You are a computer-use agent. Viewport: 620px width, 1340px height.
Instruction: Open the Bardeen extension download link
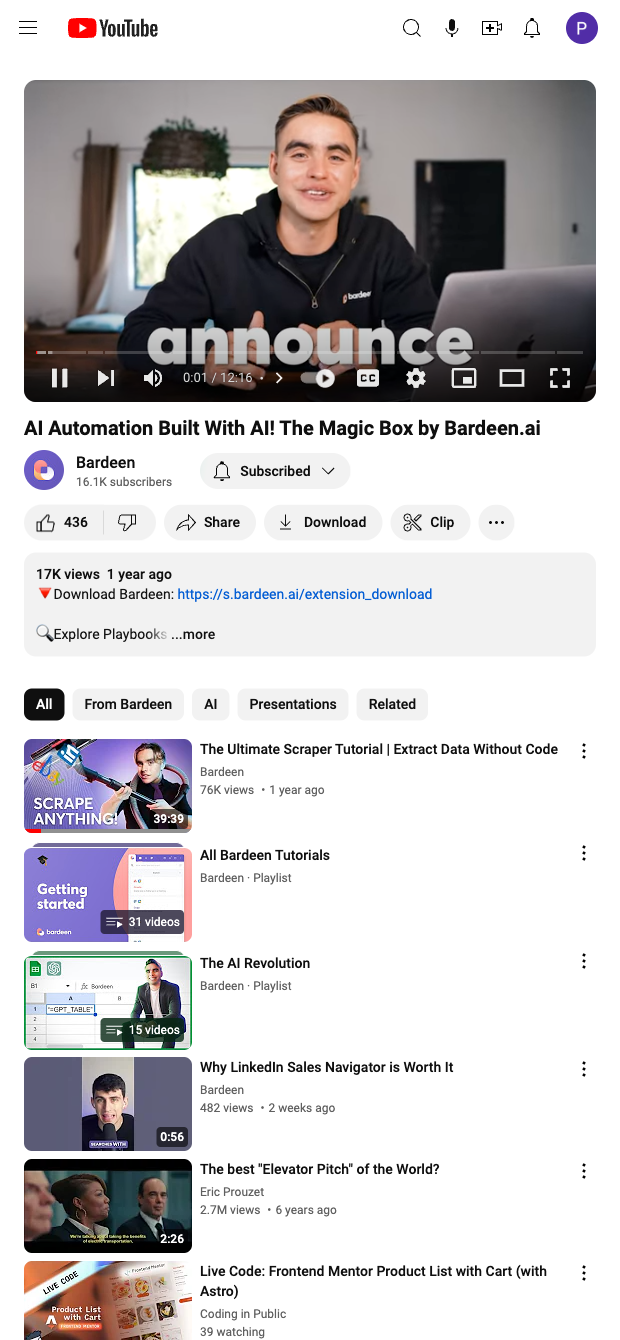[x=304, y=594]
